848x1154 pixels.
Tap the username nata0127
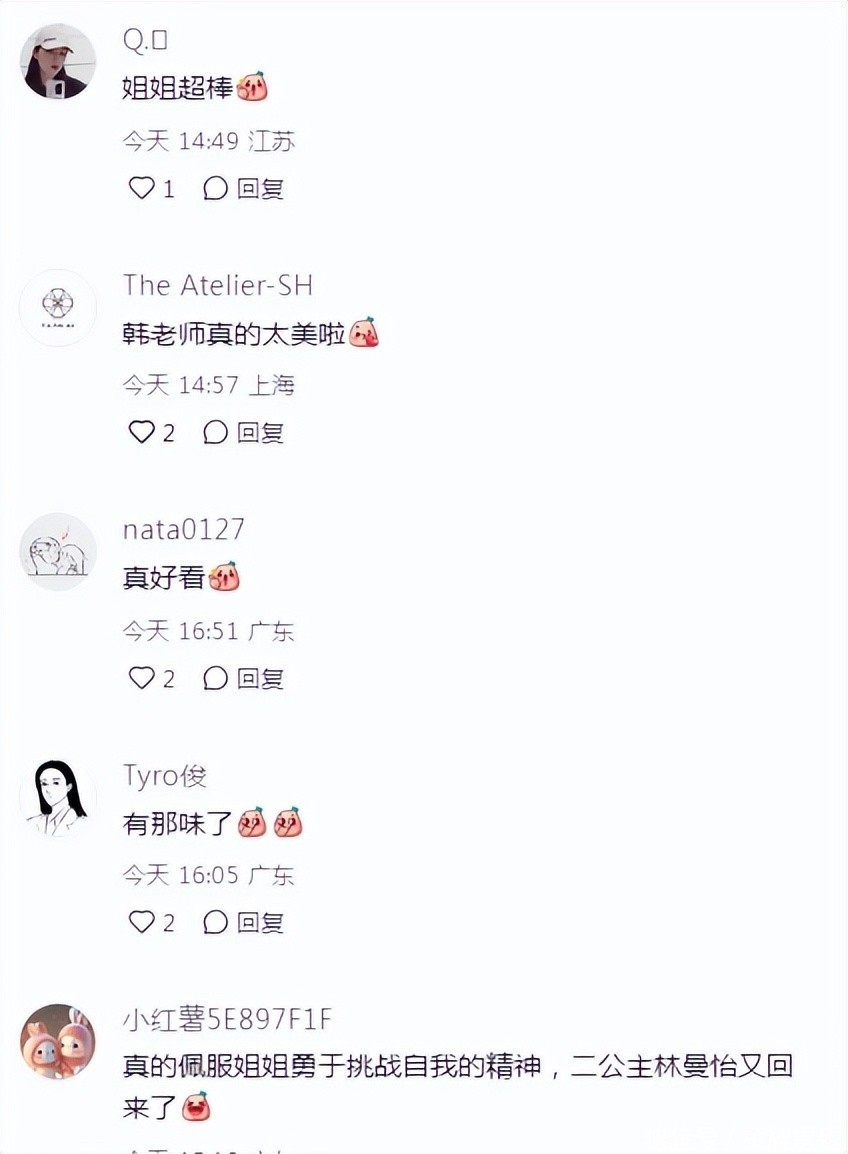coord(184,529)
